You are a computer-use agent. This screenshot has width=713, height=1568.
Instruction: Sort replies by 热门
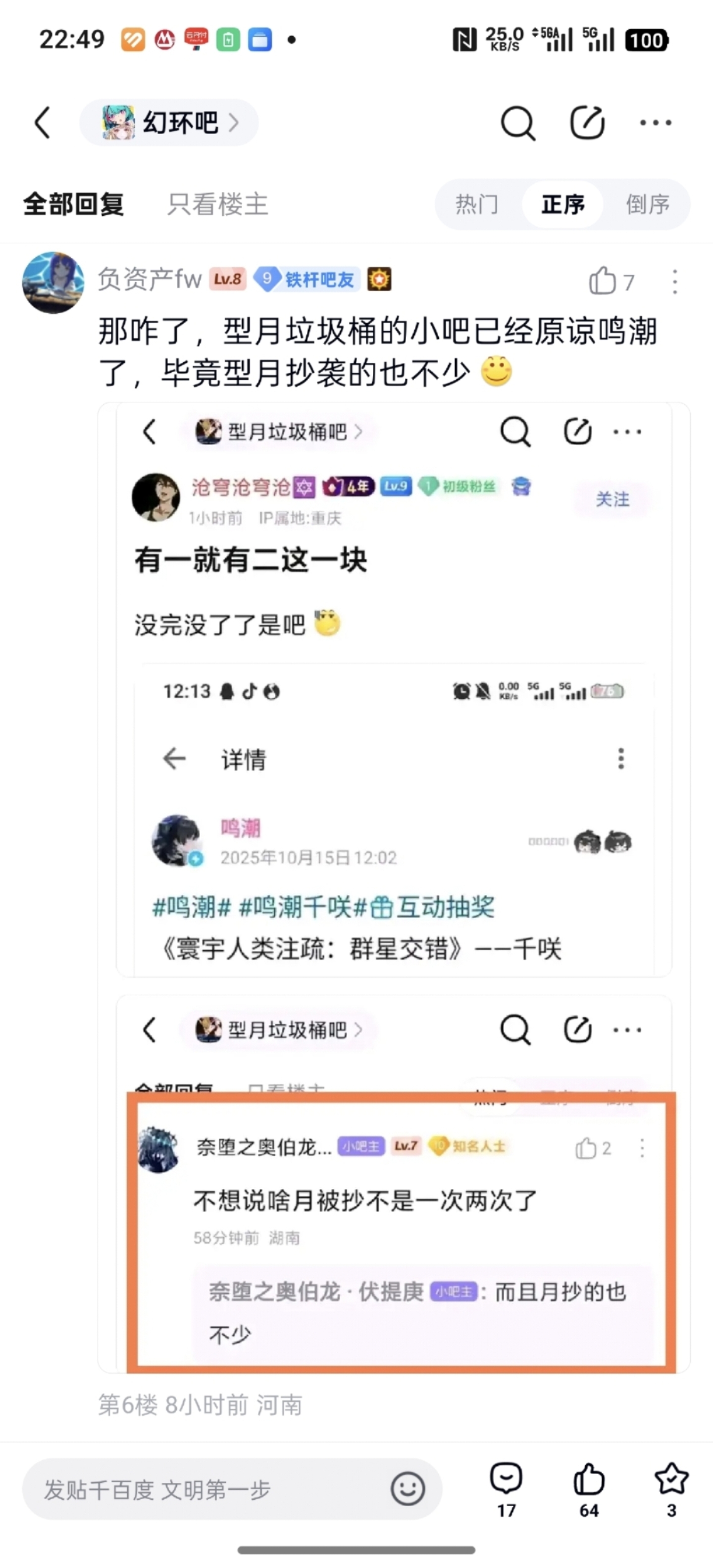tap(477, 204)
